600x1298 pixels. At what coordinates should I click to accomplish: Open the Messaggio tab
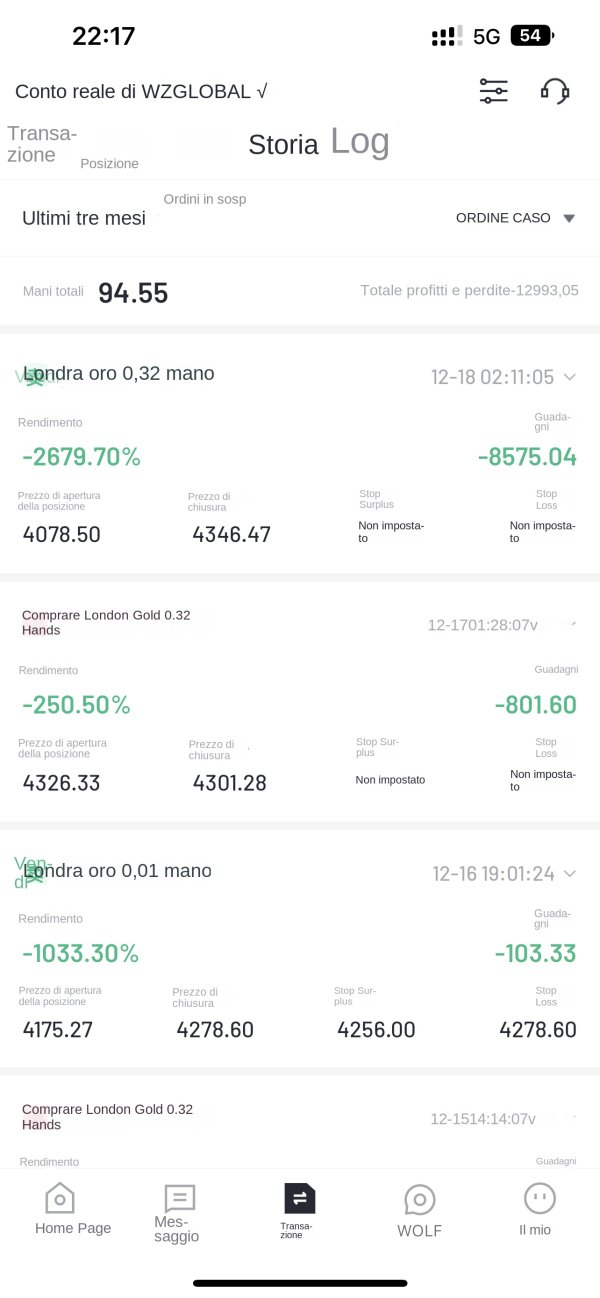click(178, 1212)
